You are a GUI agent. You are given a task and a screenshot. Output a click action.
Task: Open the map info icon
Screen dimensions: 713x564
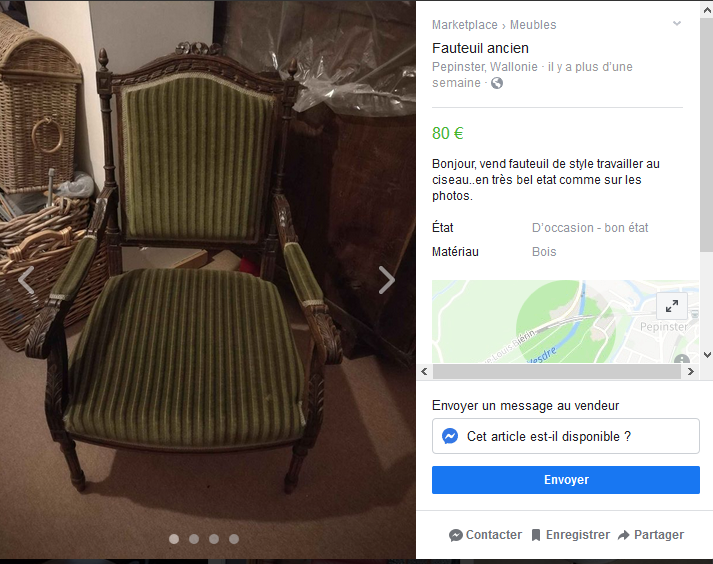682,361
